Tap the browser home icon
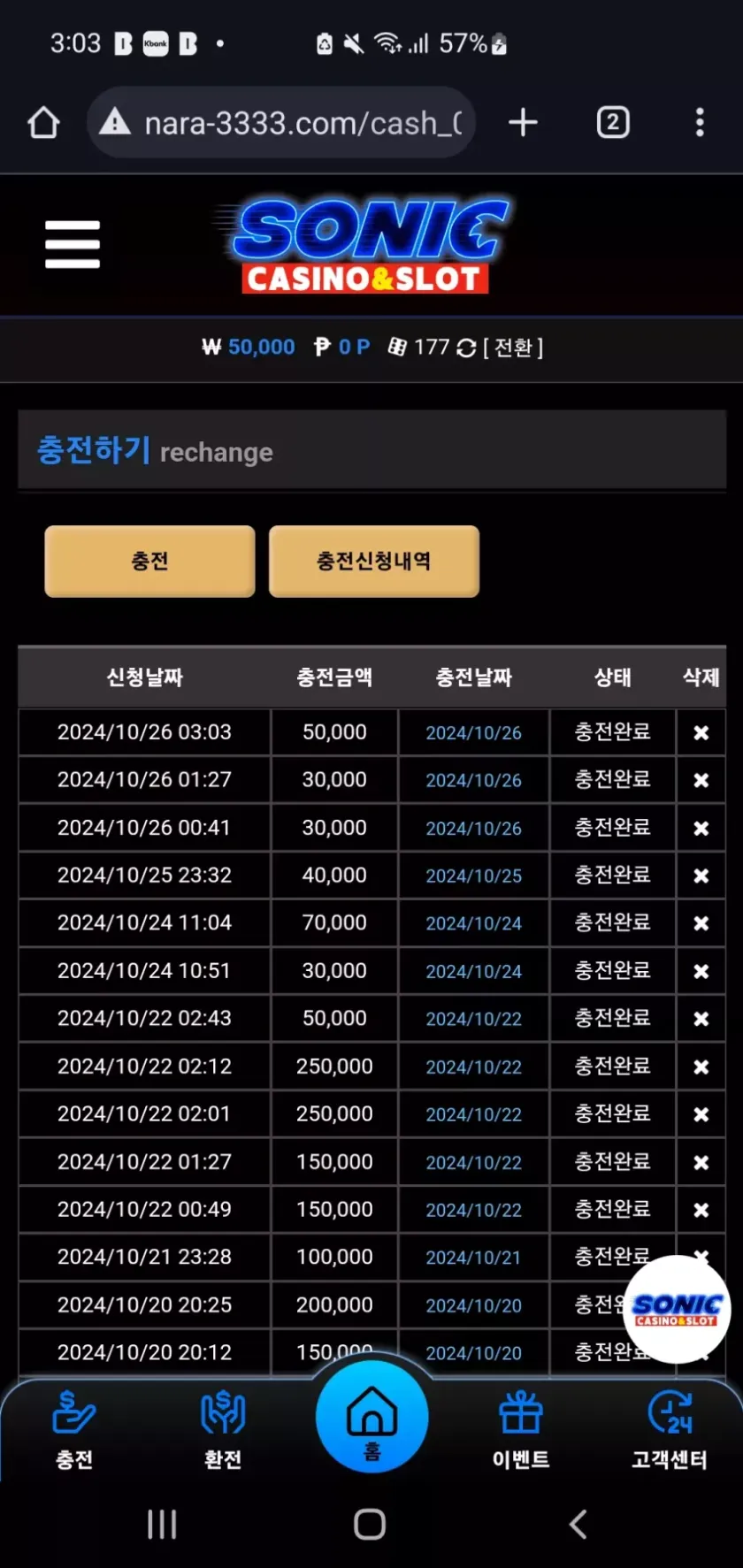Image resolution: width=743 pixels, height=1568 pixels. point(43,123)
